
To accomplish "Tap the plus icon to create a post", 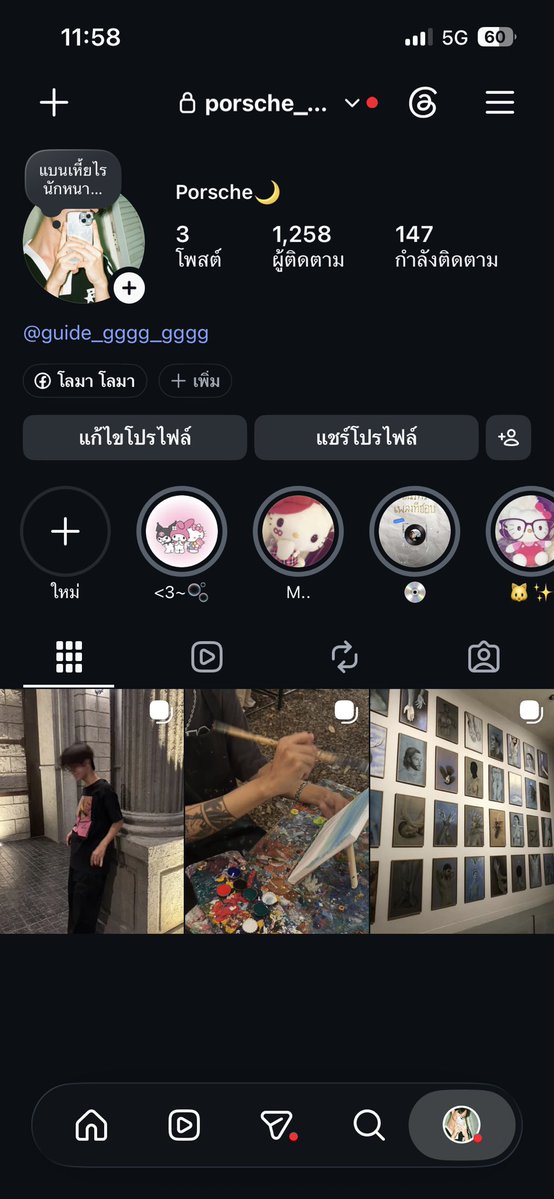I will 54,102.
